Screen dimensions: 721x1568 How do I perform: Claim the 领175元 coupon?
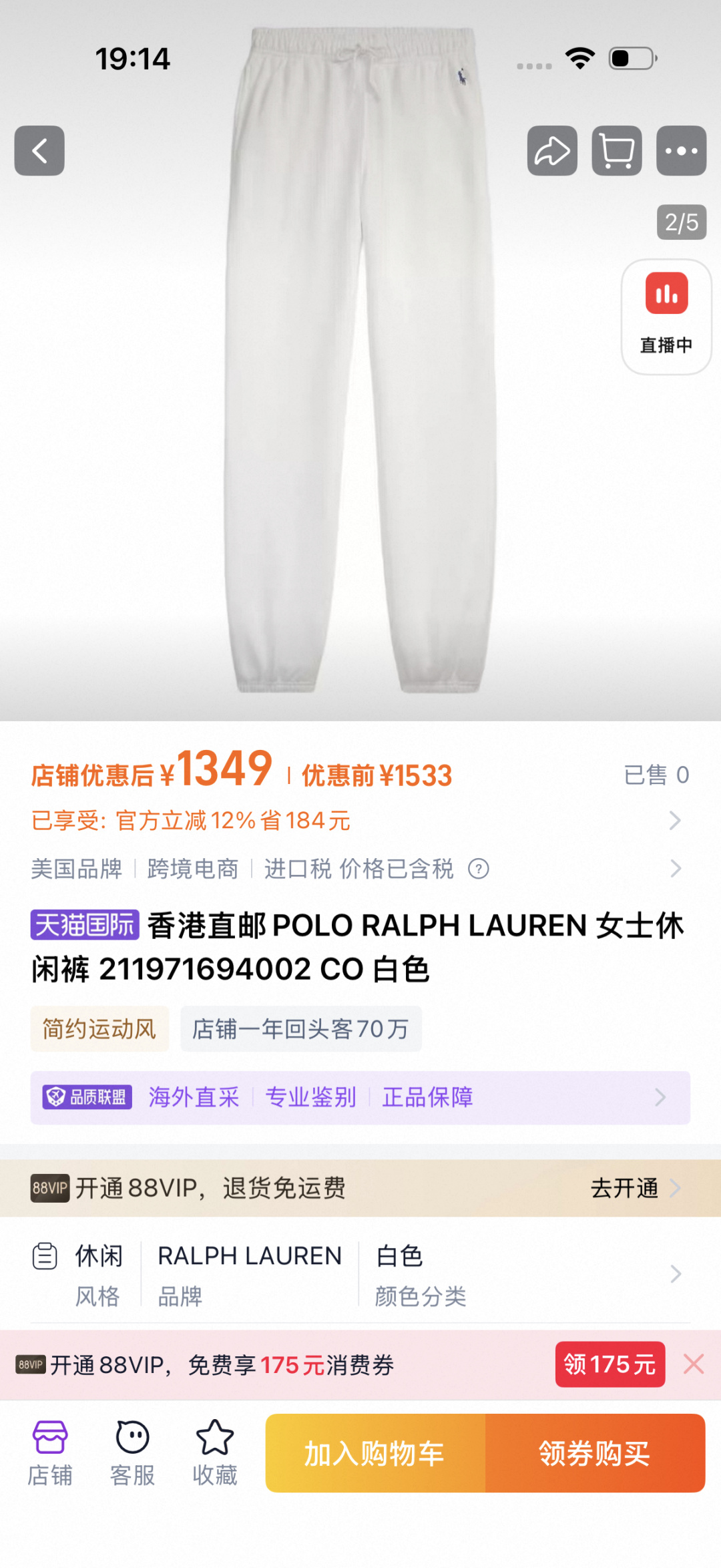pyautogui.click(x=610, y=1364)
